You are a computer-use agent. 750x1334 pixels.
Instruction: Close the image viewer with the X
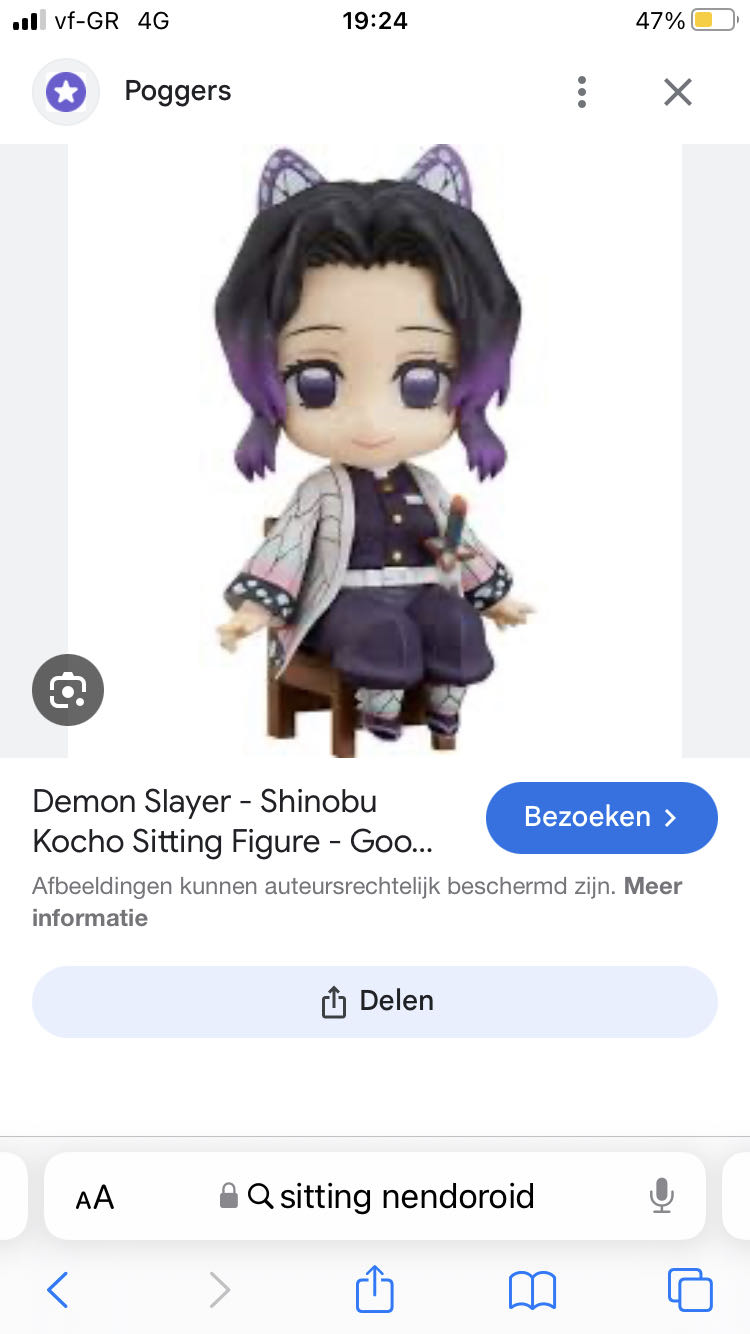coord(677,91)
